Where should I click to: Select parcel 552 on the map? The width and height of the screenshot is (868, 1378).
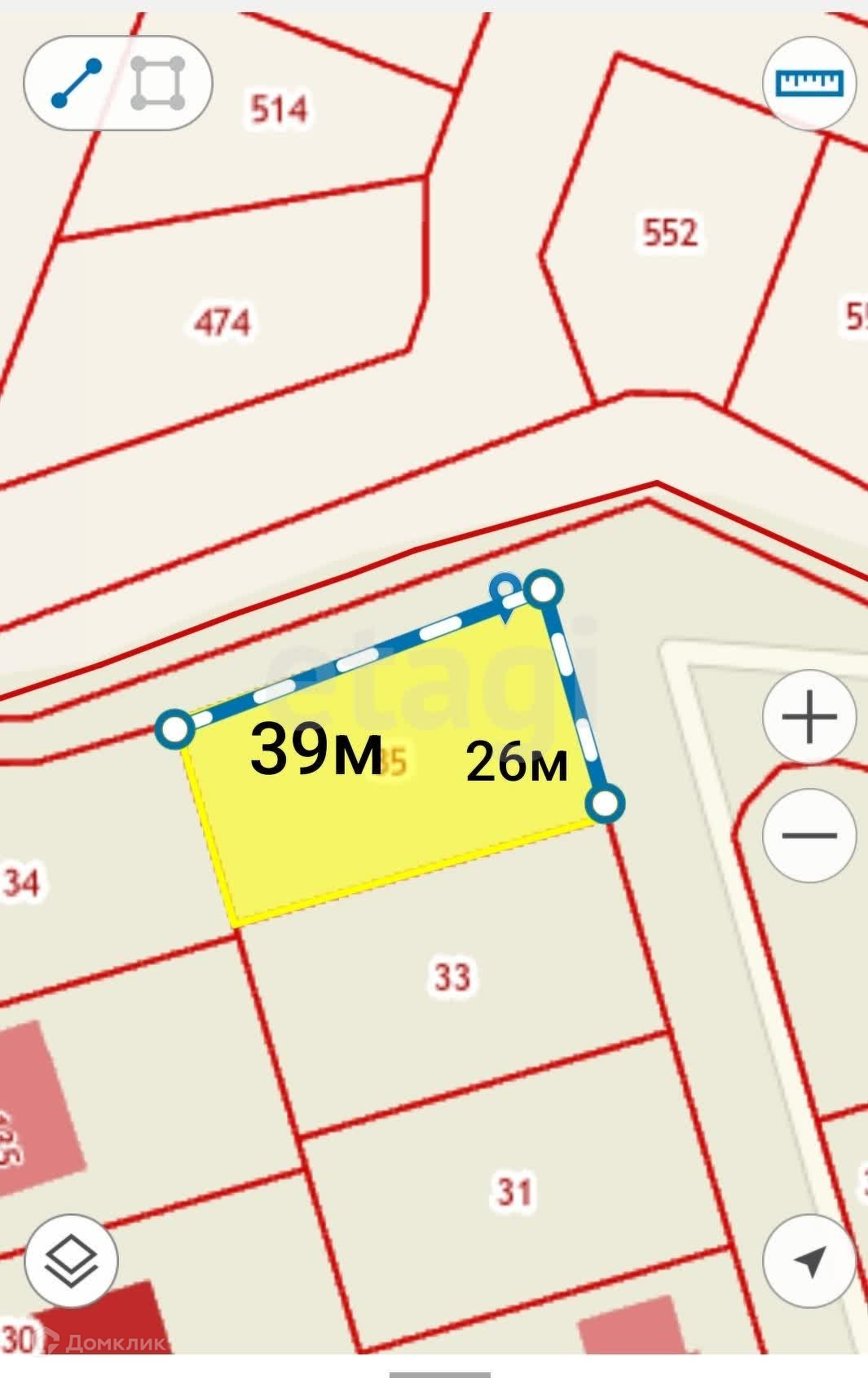(670, 232)
